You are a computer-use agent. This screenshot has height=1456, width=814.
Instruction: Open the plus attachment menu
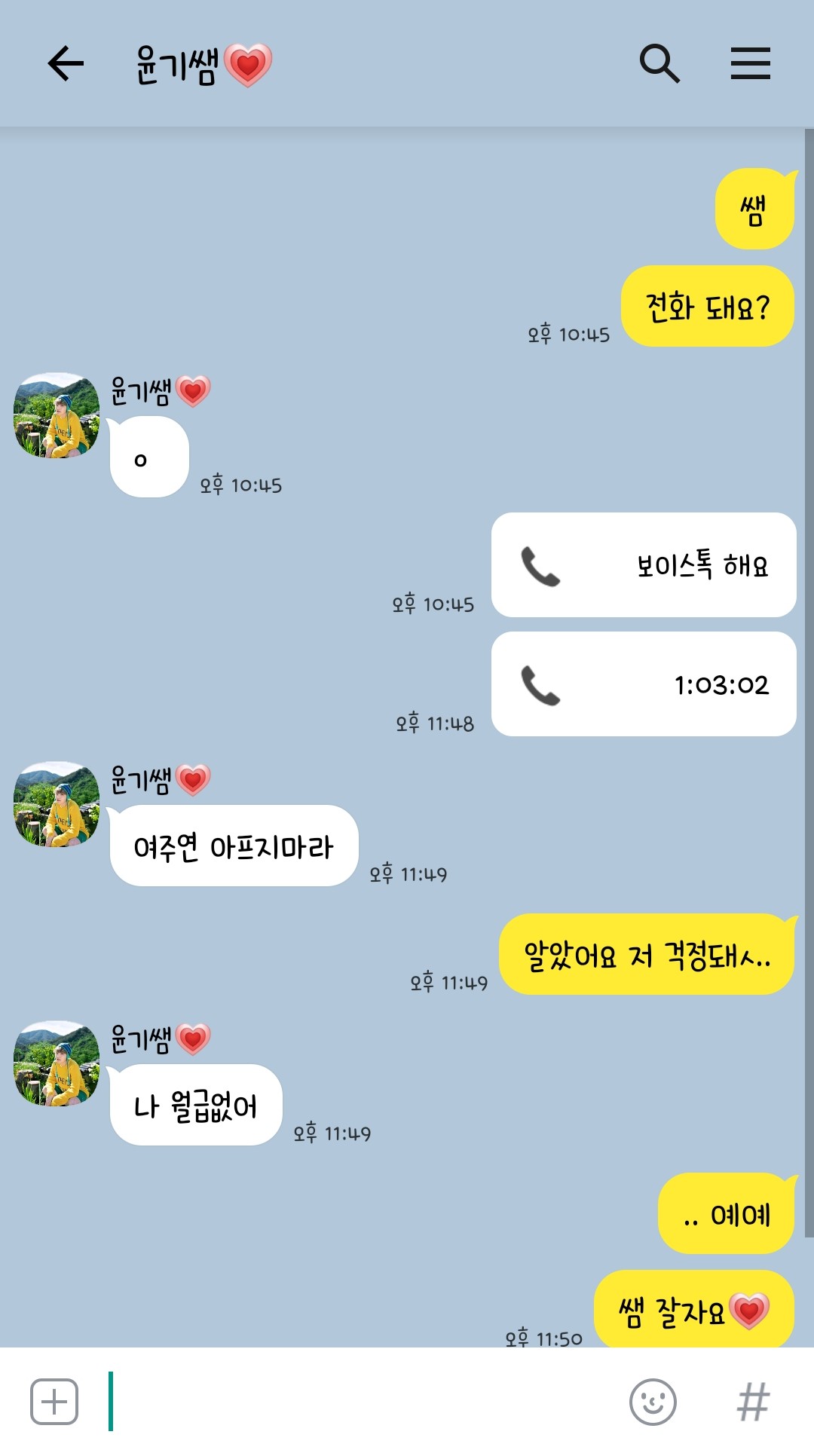tap(54, 1402)
